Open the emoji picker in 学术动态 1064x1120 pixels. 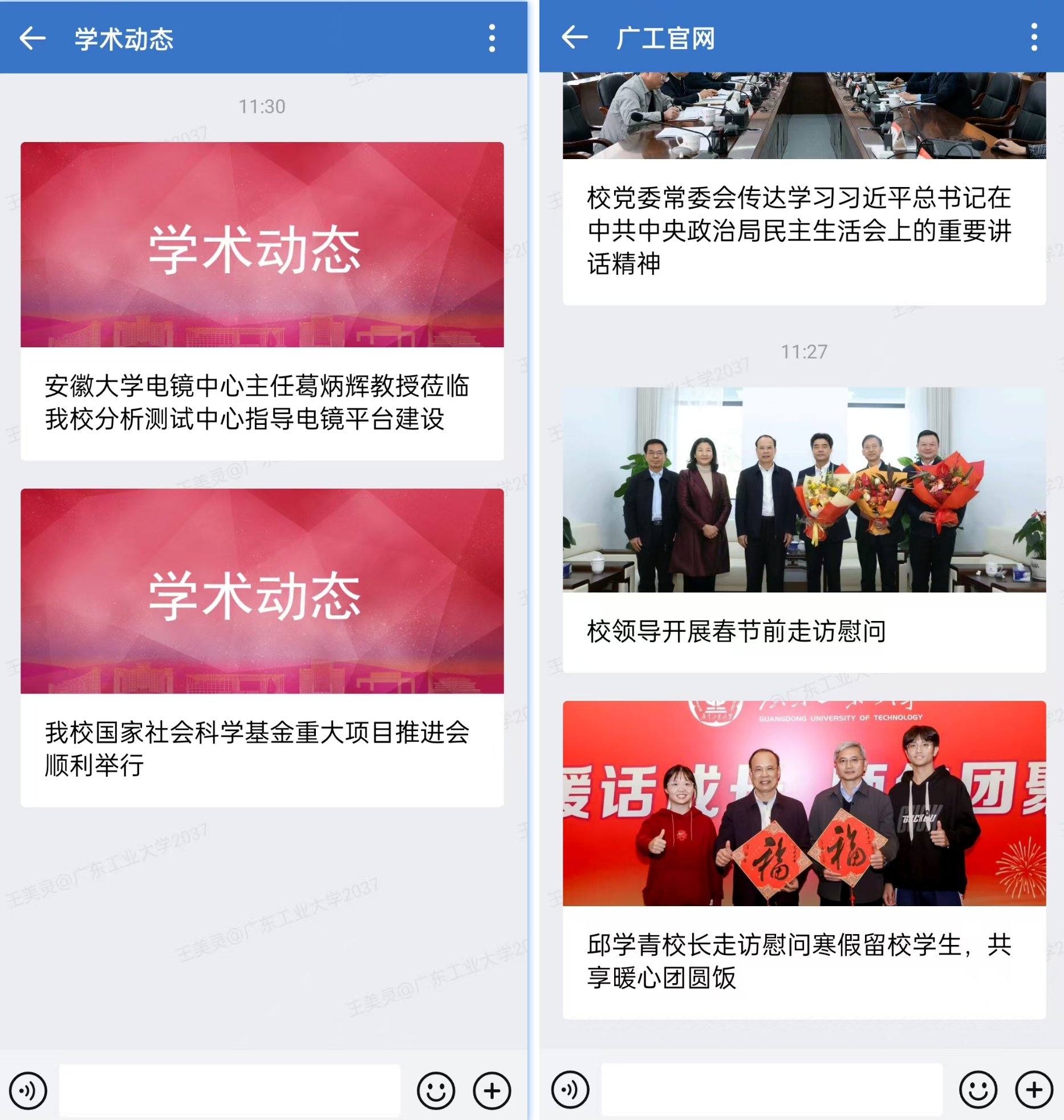[436, 1090]
